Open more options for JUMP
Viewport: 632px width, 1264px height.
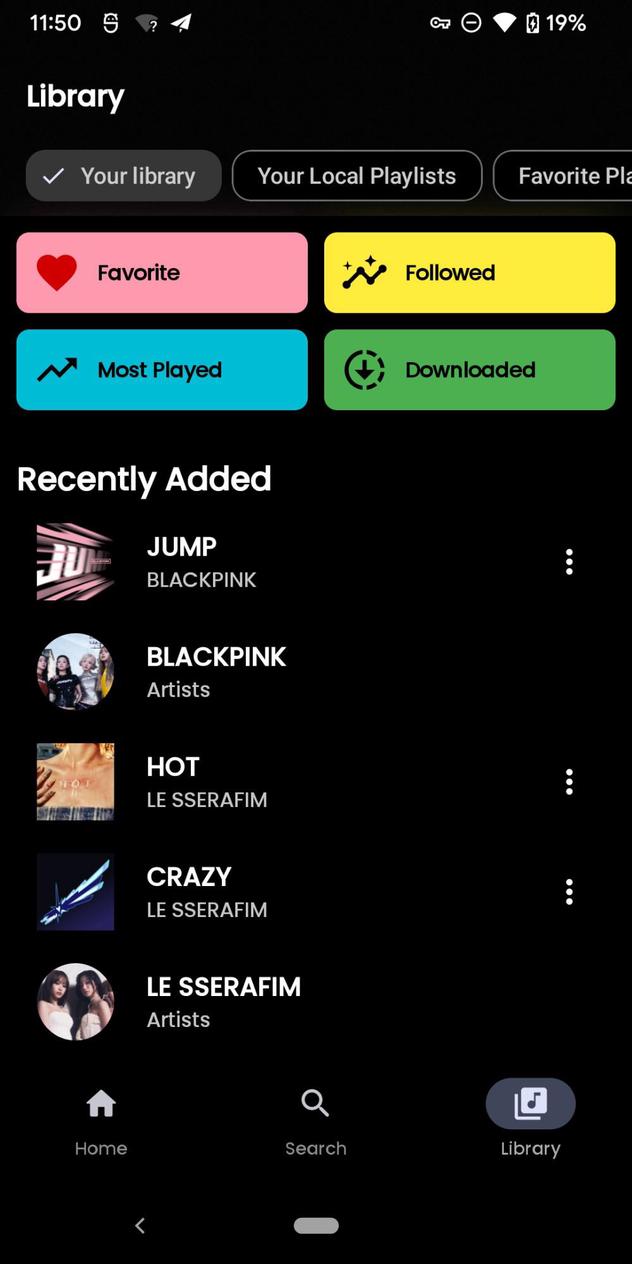pyautogui.click(x=569, y=562)
